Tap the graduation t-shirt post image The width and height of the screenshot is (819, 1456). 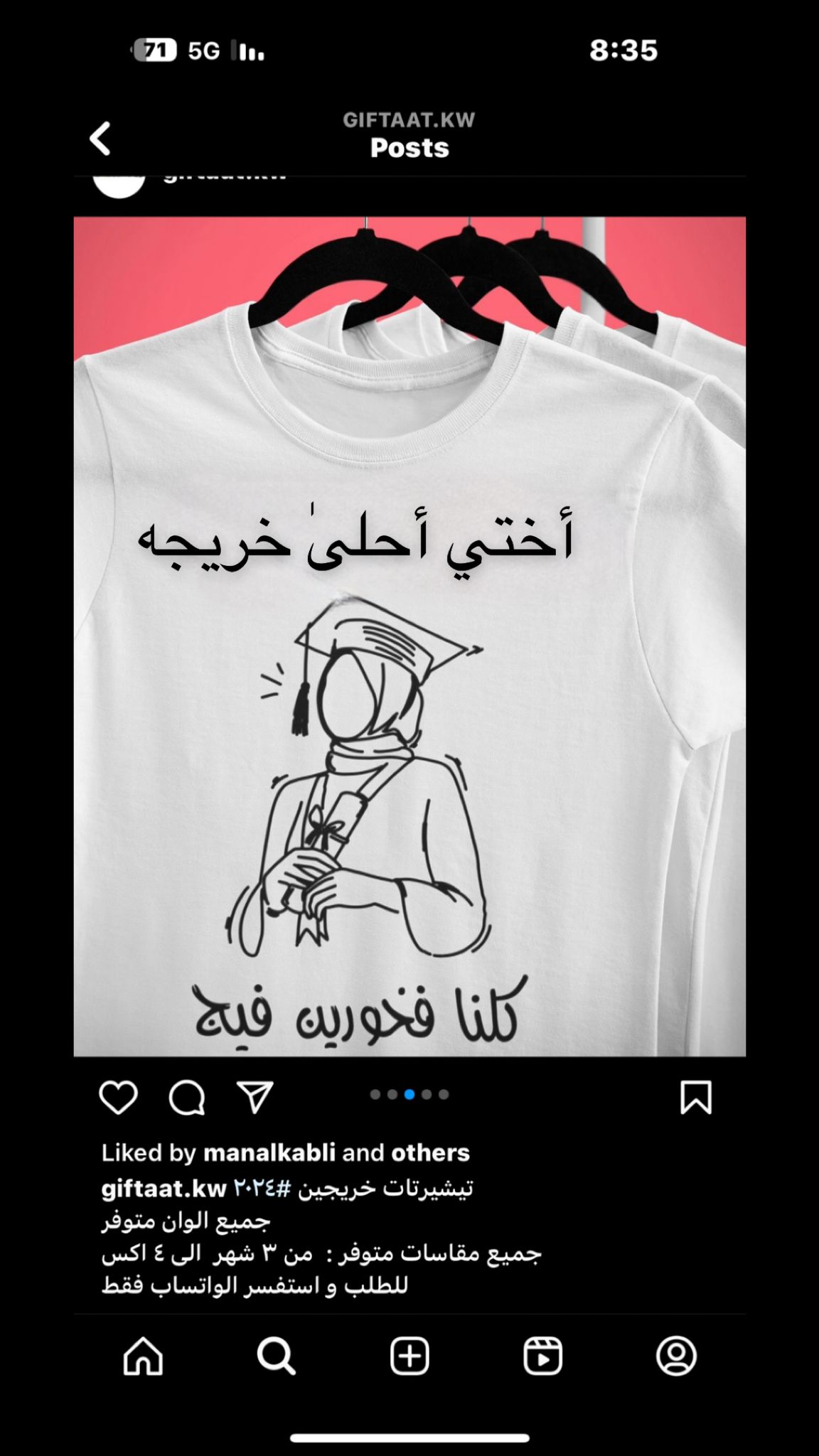tap(409, 636)
